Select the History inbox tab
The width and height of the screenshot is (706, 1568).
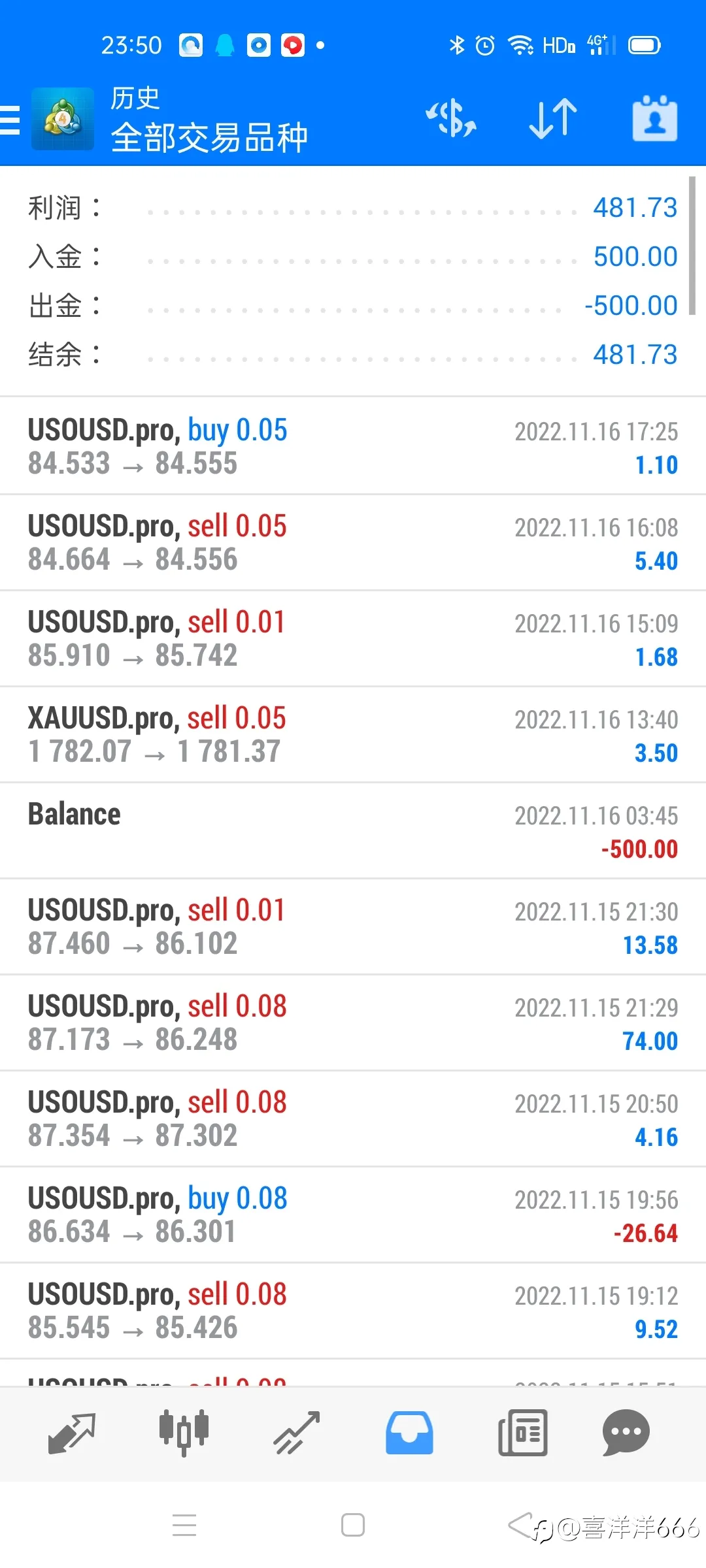click(x=409, y=1433)
